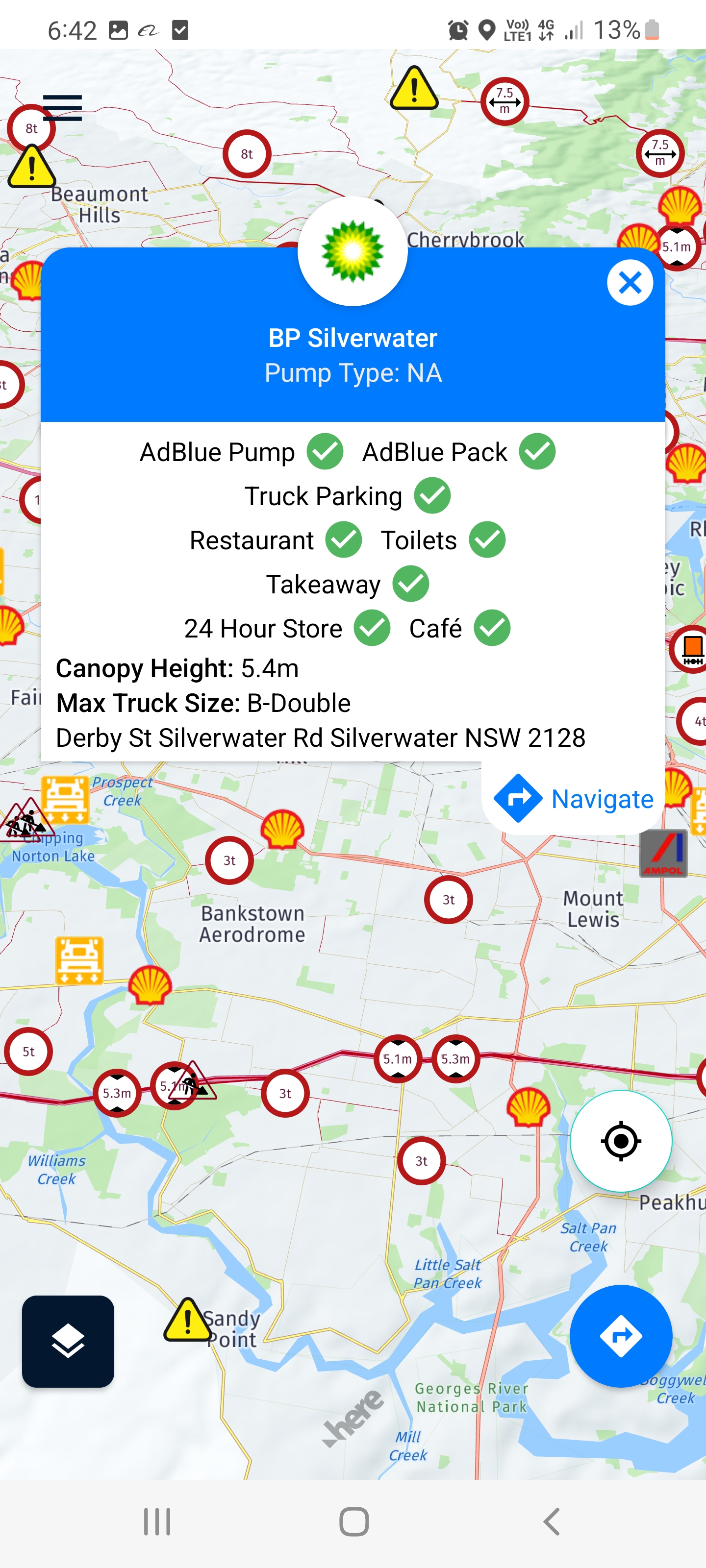Image resolution: width=706 pixels, height=1568 pixels.
Task: Select the Ampol station marker
Action: 663,854
